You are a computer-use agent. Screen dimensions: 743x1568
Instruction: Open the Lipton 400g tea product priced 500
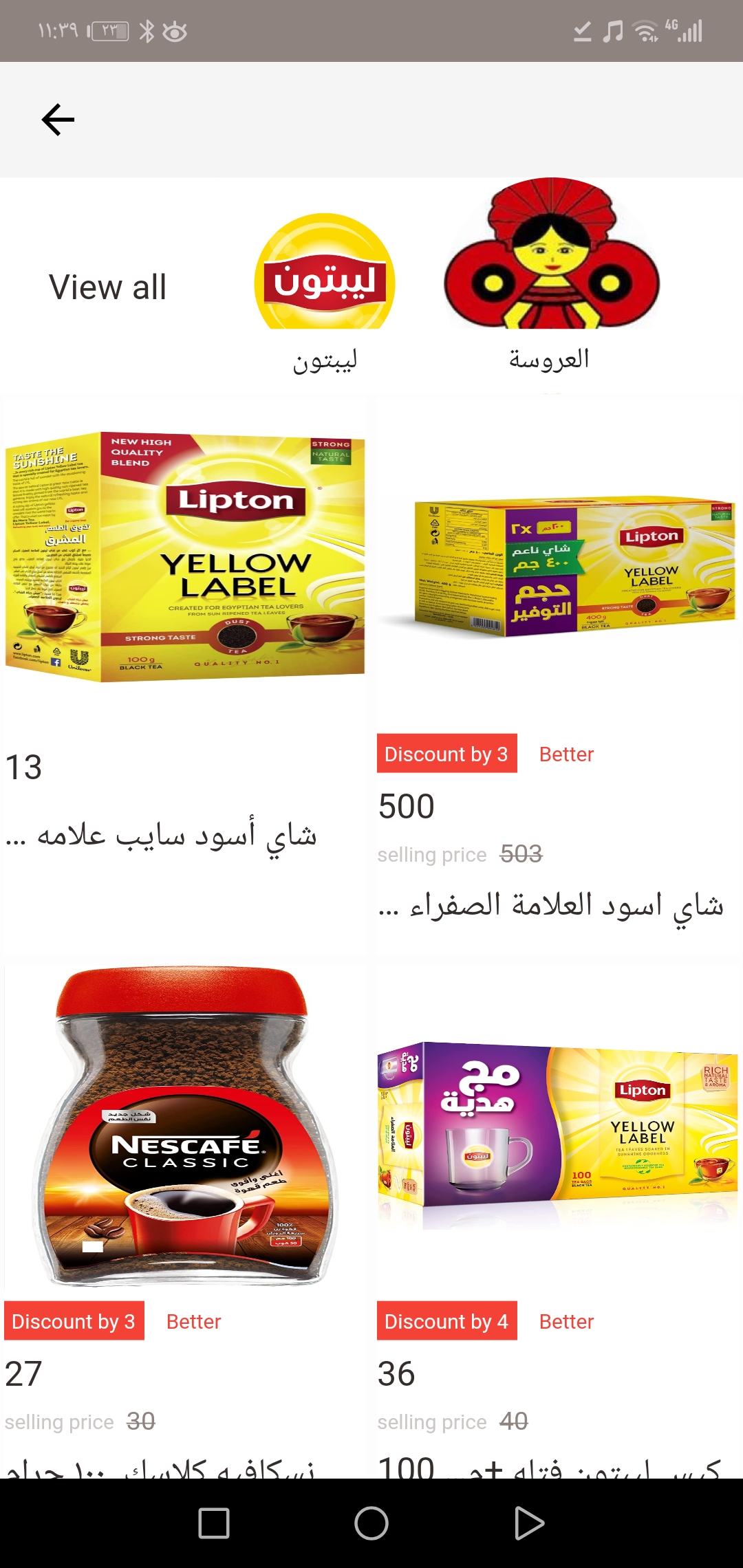(x=559, y=564)
